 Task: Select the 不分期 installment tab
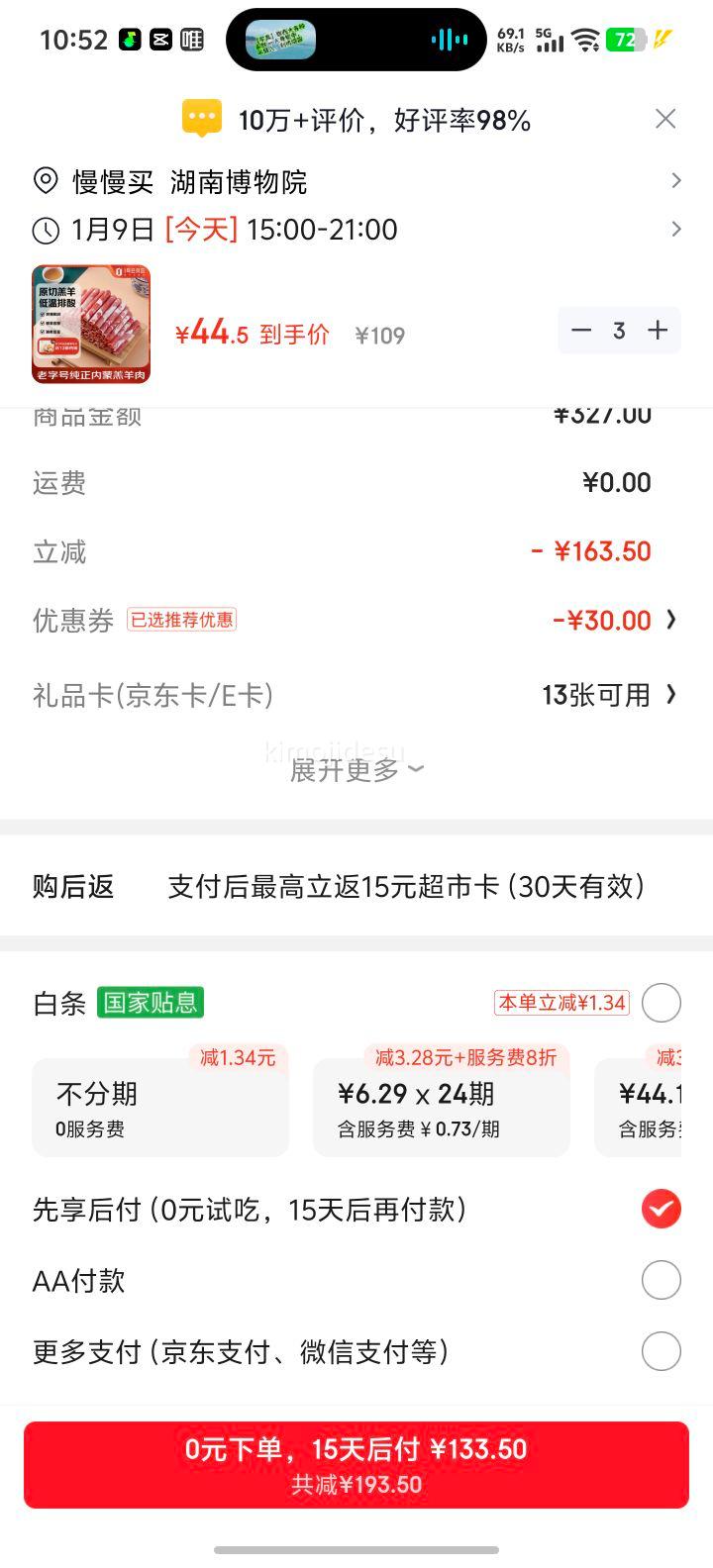coord(160,1102)
